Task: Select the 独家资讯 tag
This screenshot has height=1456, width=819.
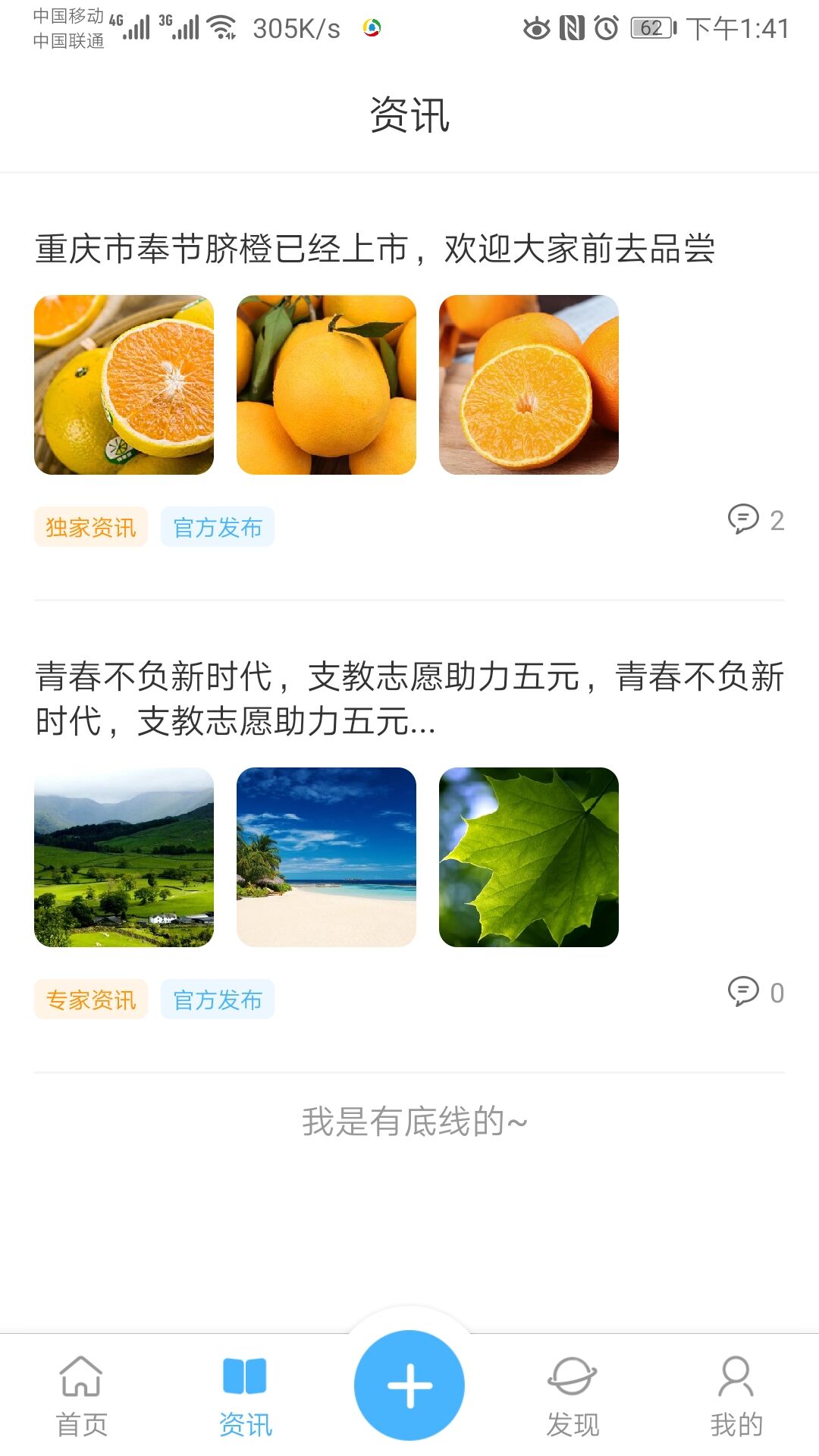Action: (x=91, y=527)
